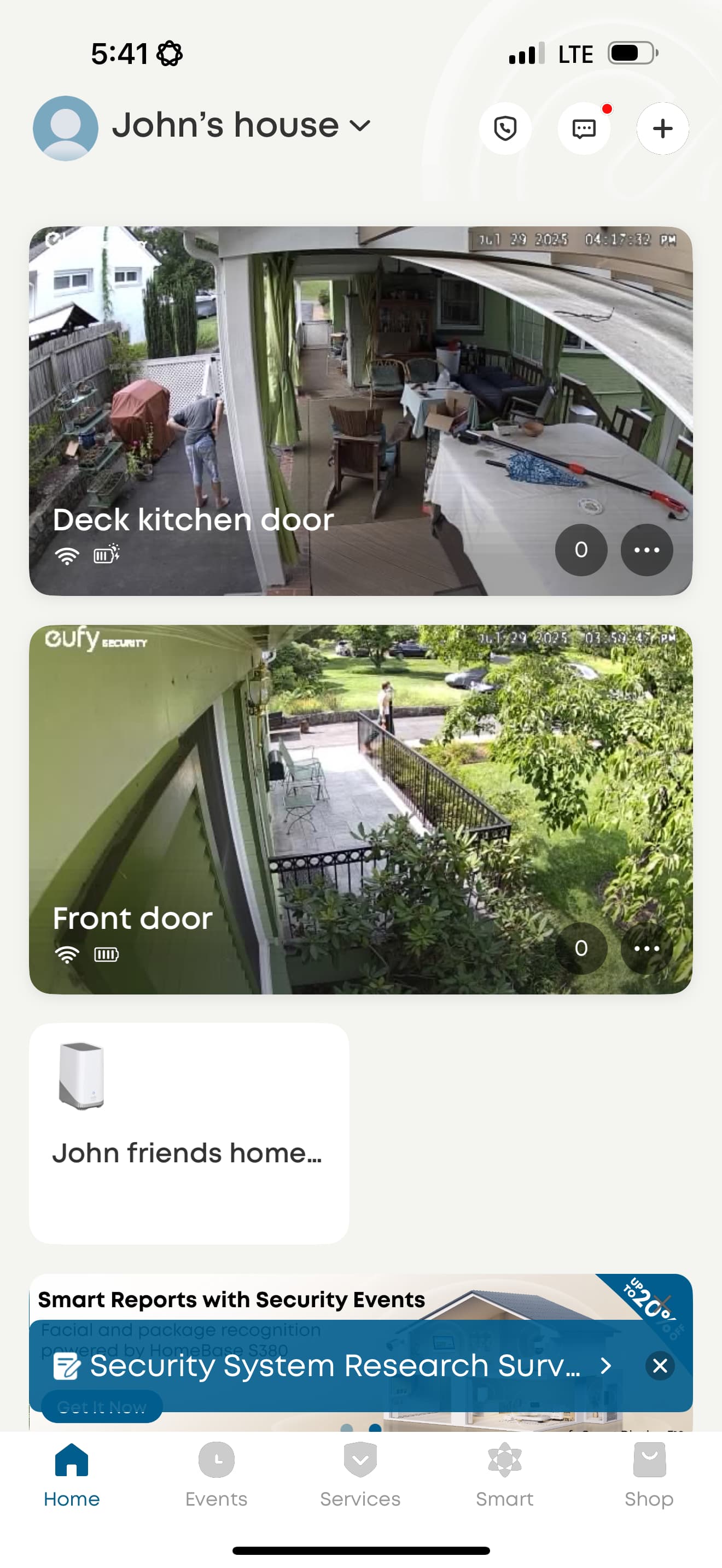Viewport: 722px width, 1568px height.
Task: Open event count on Deck kitchen door
Action: click(x=581, y=549)
